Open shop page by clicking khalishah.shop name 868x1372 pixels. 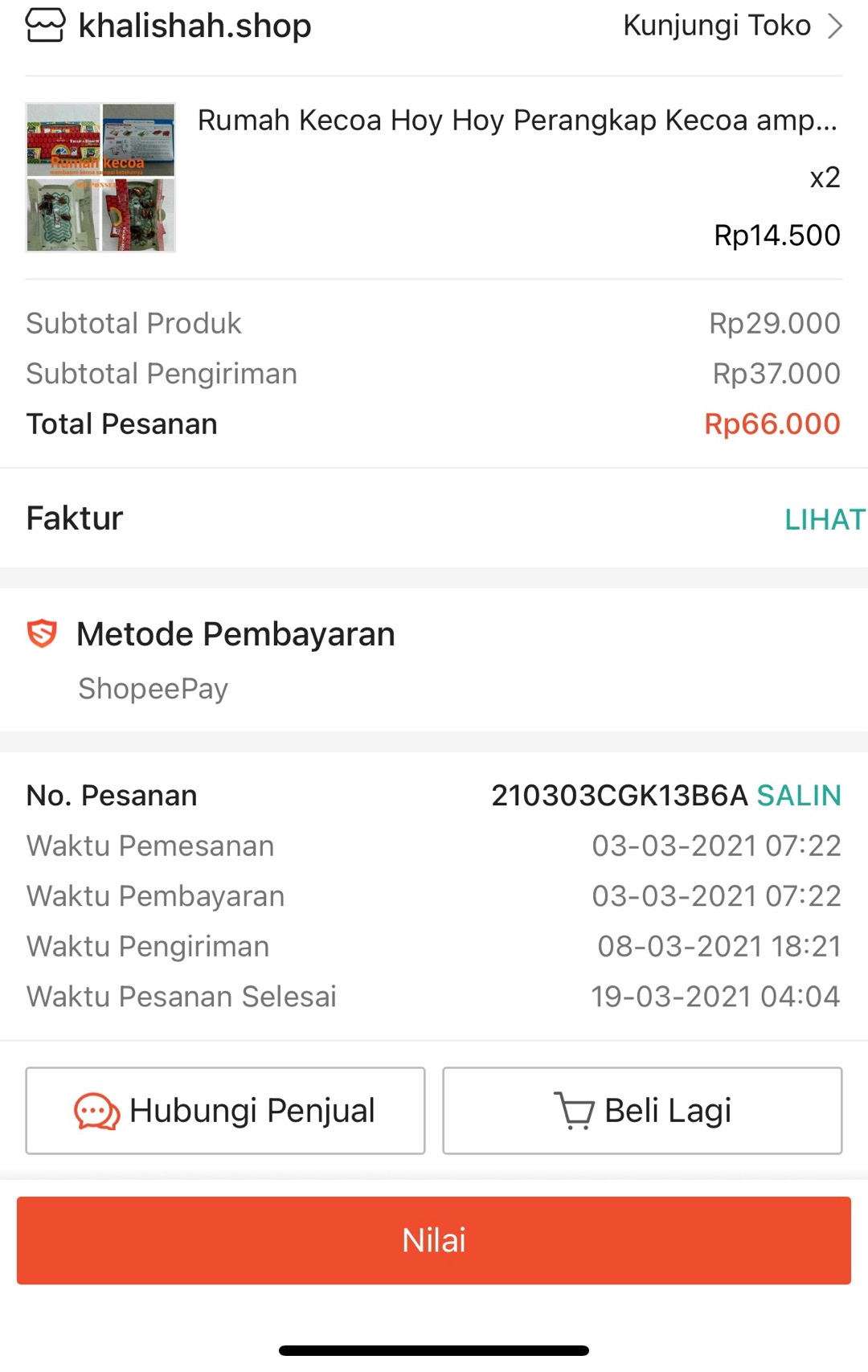point(194,25)
